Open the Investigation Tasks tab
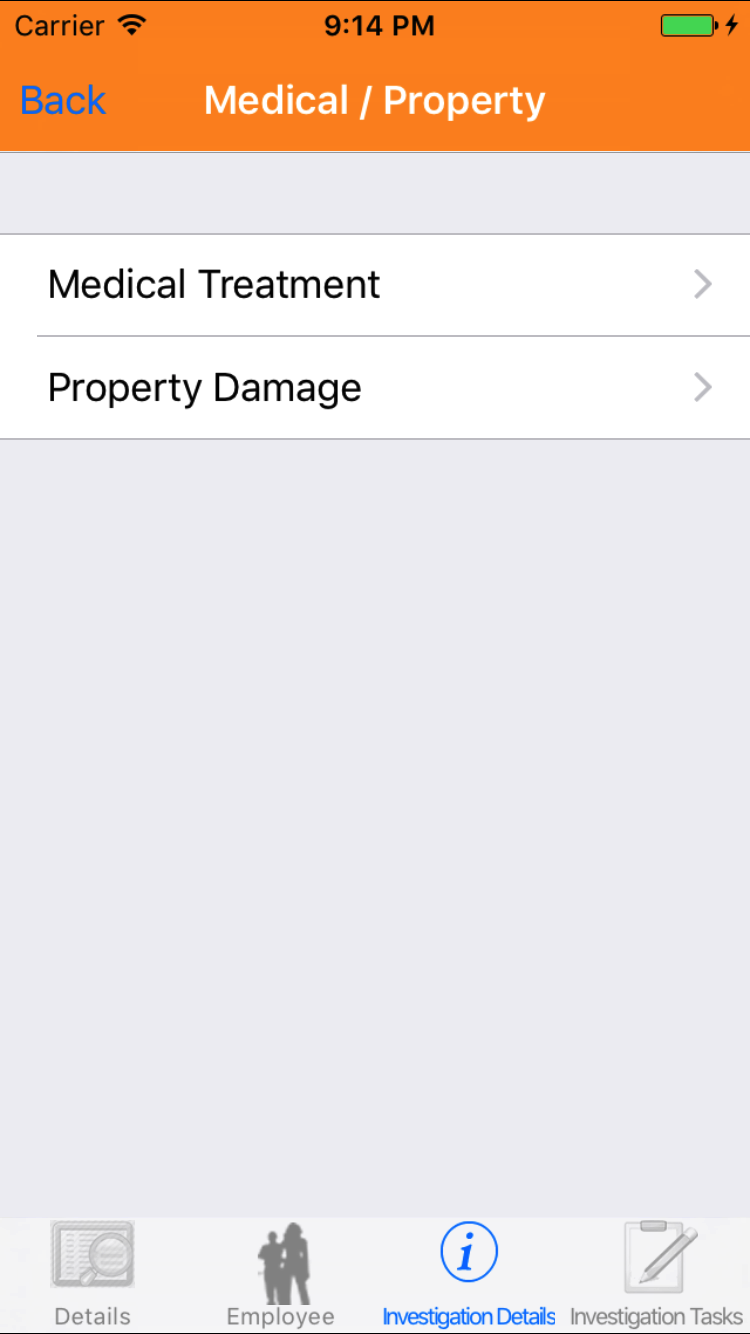 pyautogui.click(x=657, y=1274)
